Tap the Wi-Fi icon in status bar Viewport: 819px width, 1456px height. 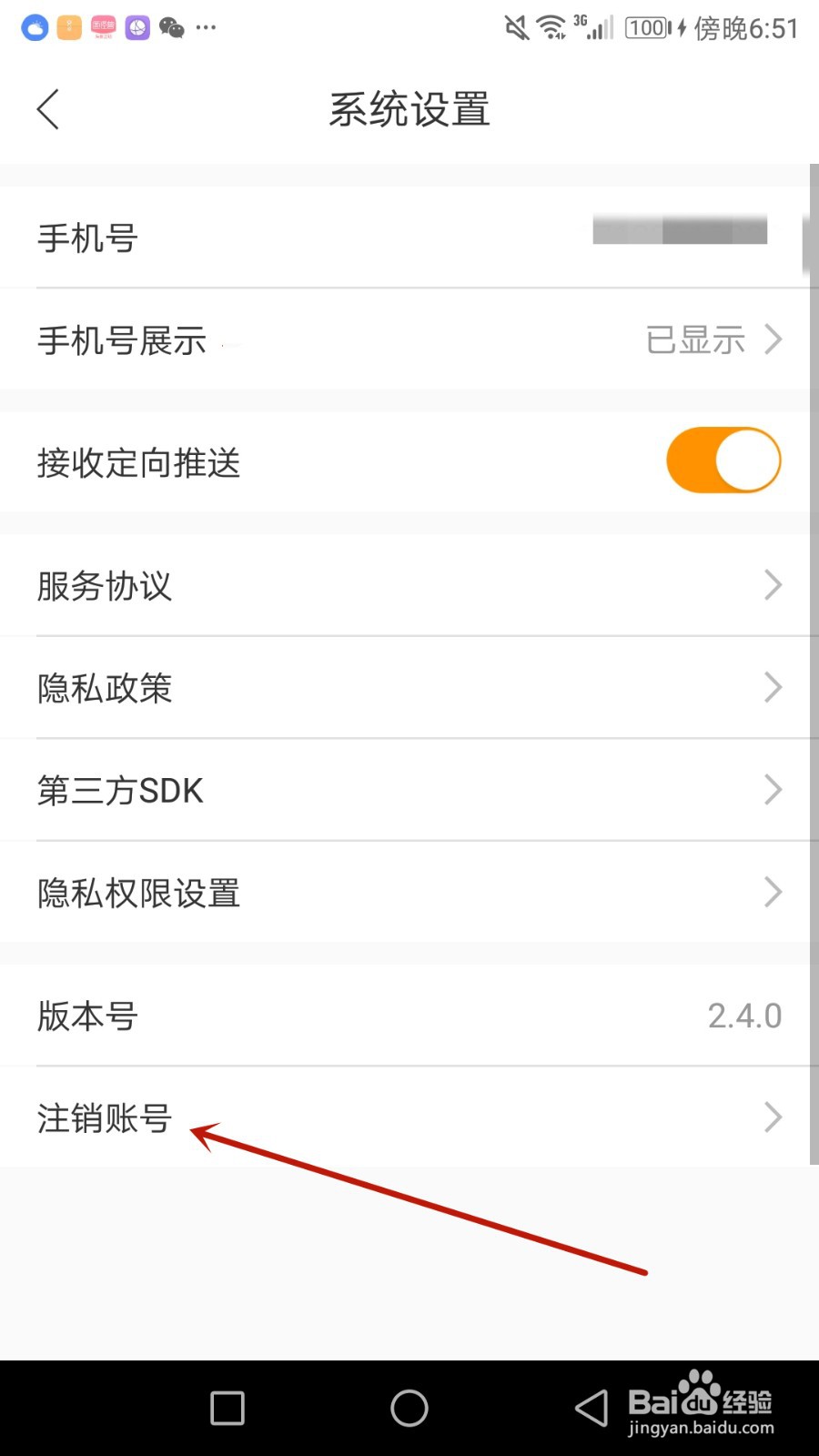(550, 27)
